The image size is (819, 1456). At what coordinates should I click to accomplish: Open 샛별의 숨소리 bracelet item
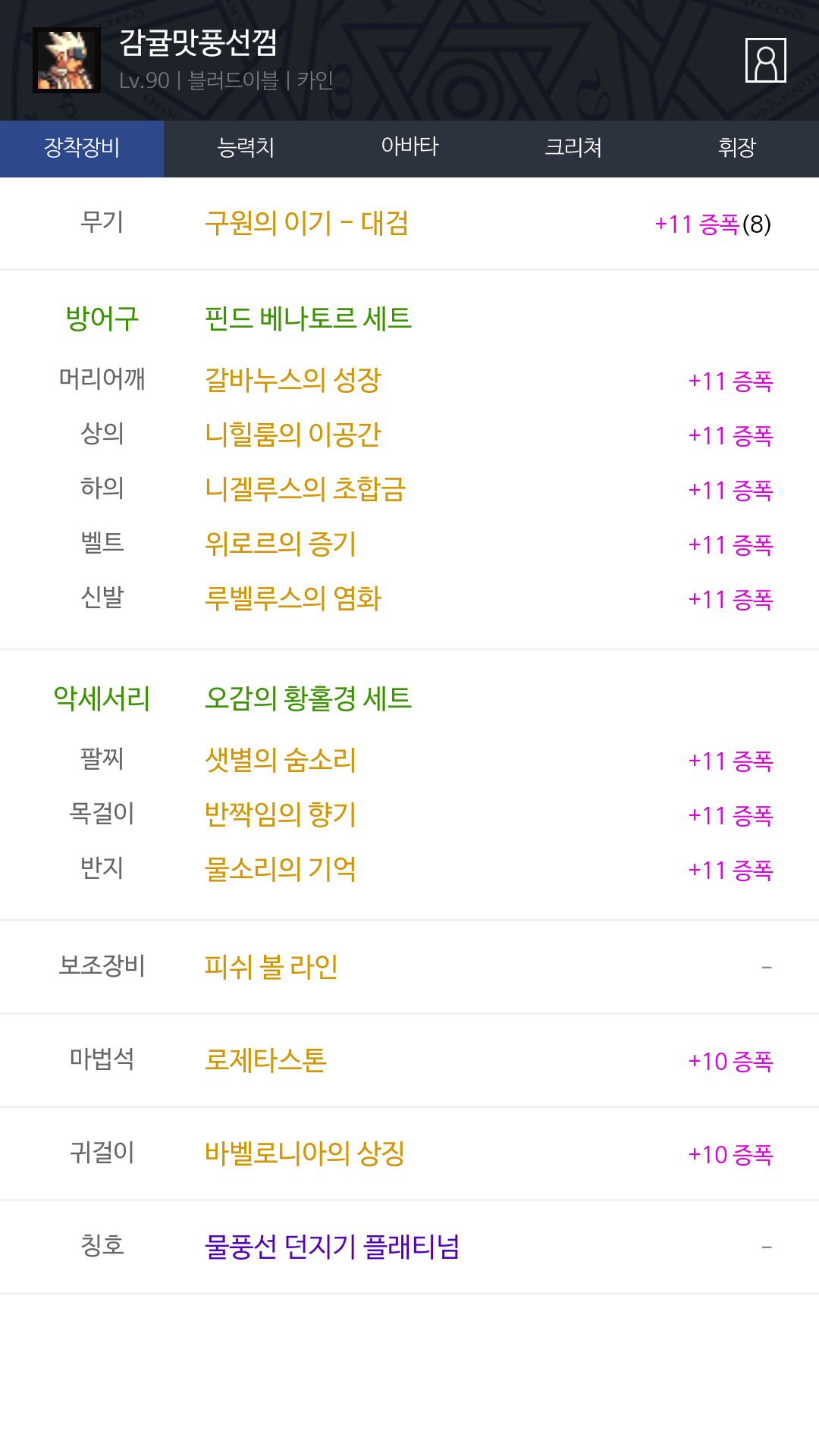point(281,760)
